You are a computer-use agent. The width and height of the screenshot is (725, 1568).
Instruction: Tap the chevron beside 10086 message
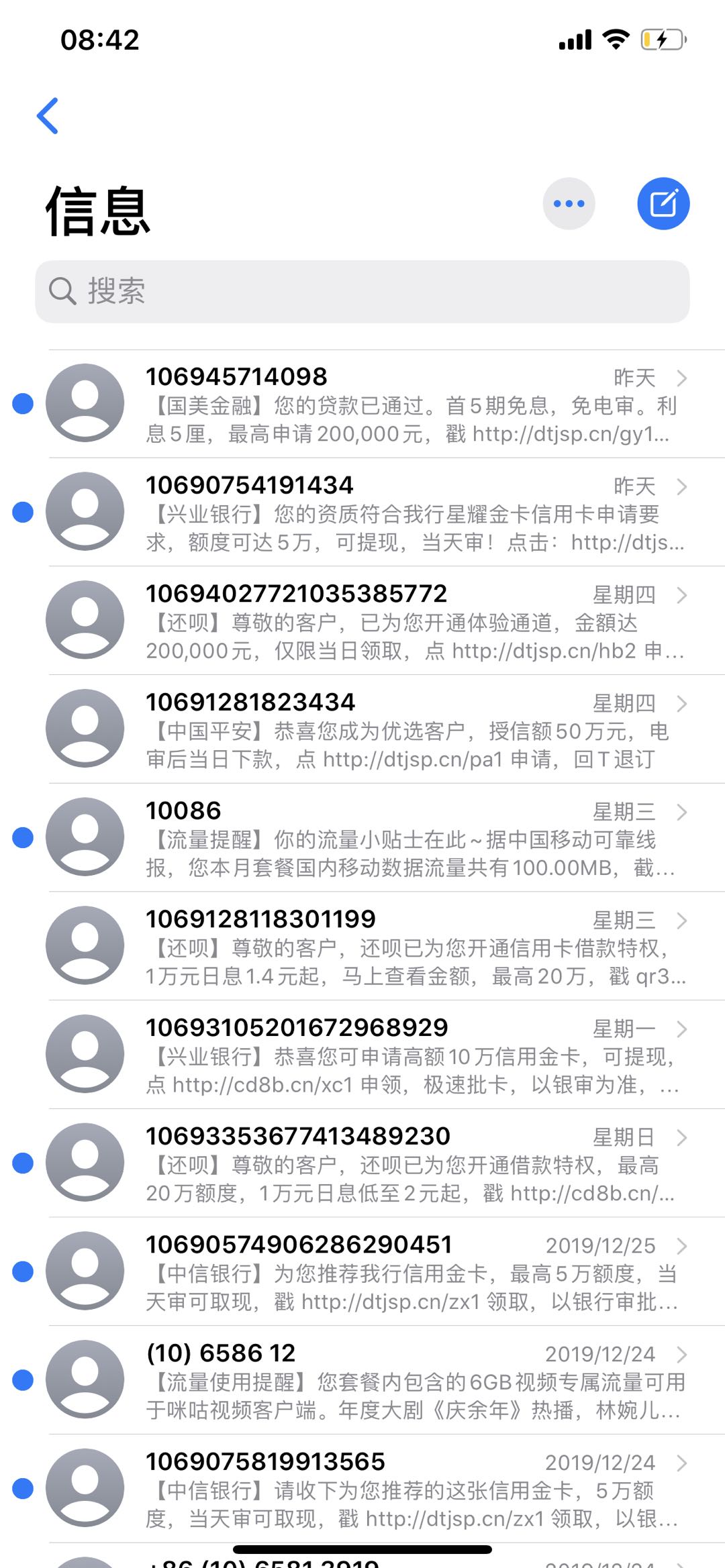683,812
